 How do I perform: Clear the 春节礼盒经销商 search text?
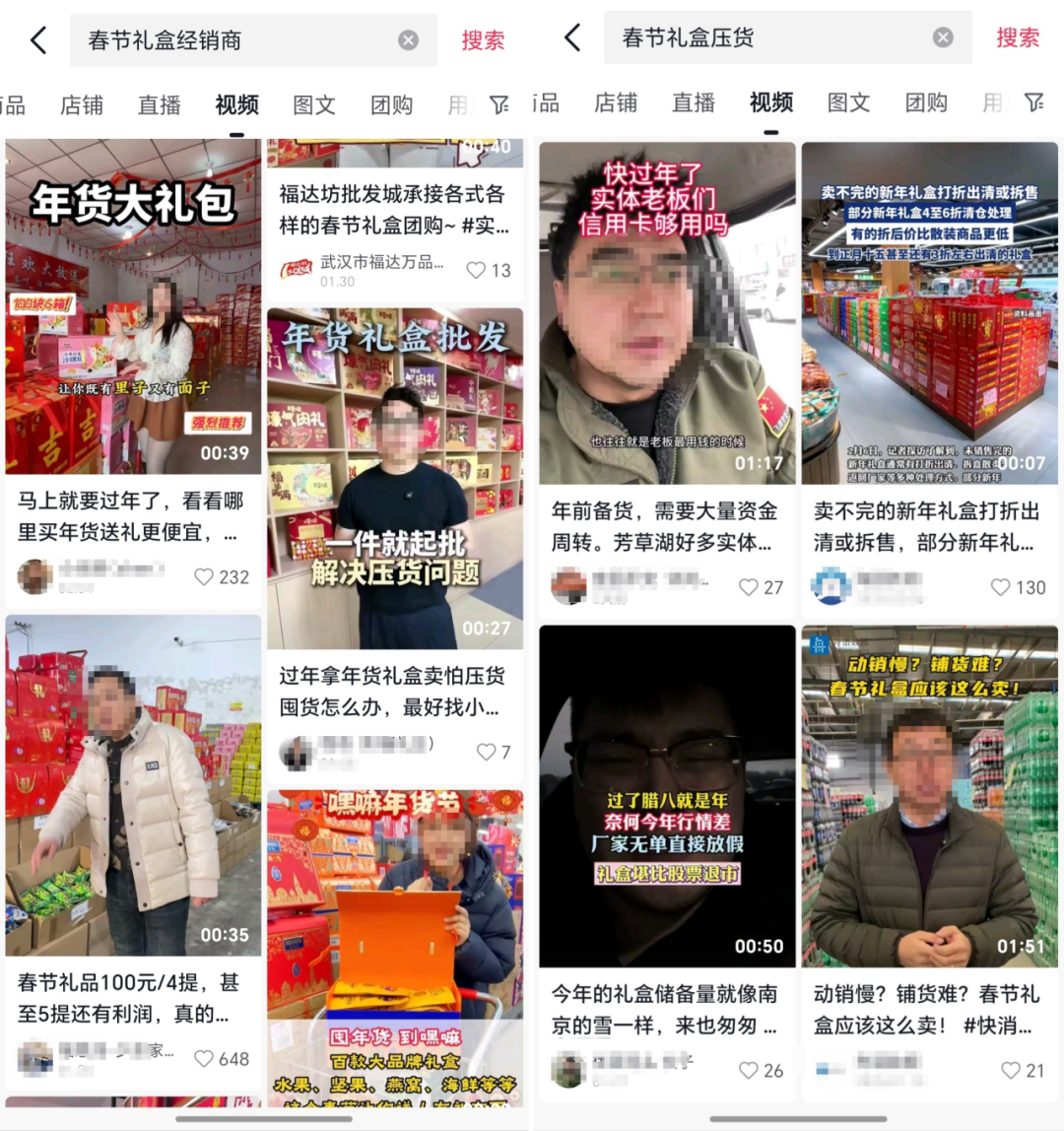[408, 40]
